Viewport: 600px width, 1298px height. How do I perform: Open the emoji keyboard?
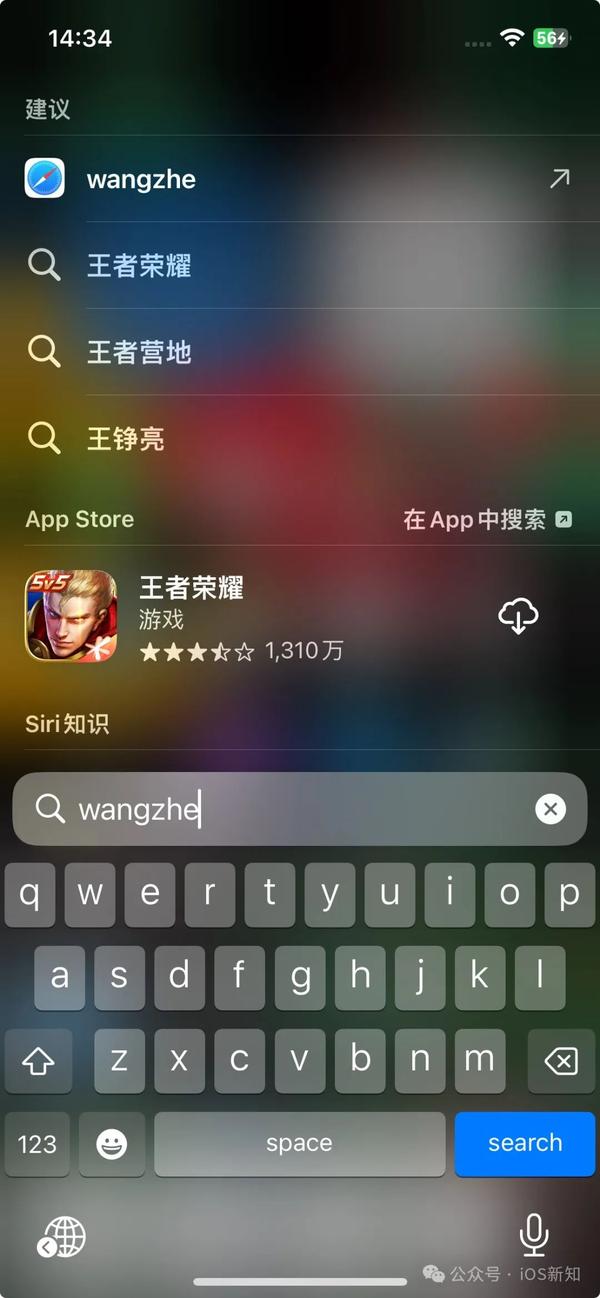point(111,1144)
